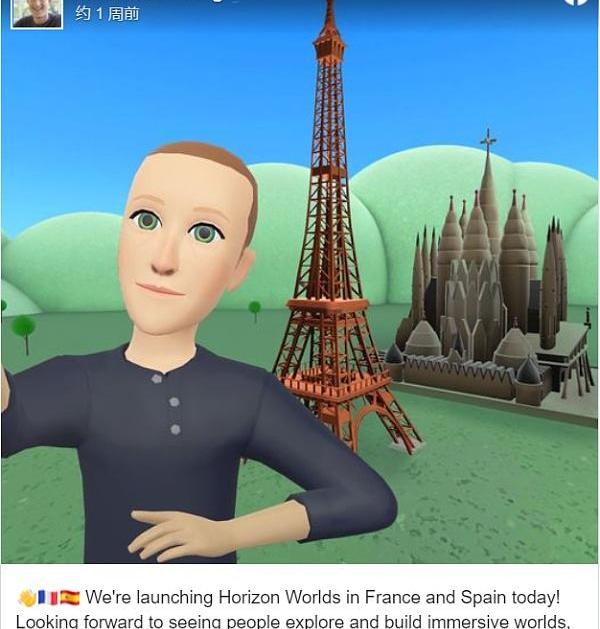
Task: Open the poster's profile picture
Action: click(36, 12)
